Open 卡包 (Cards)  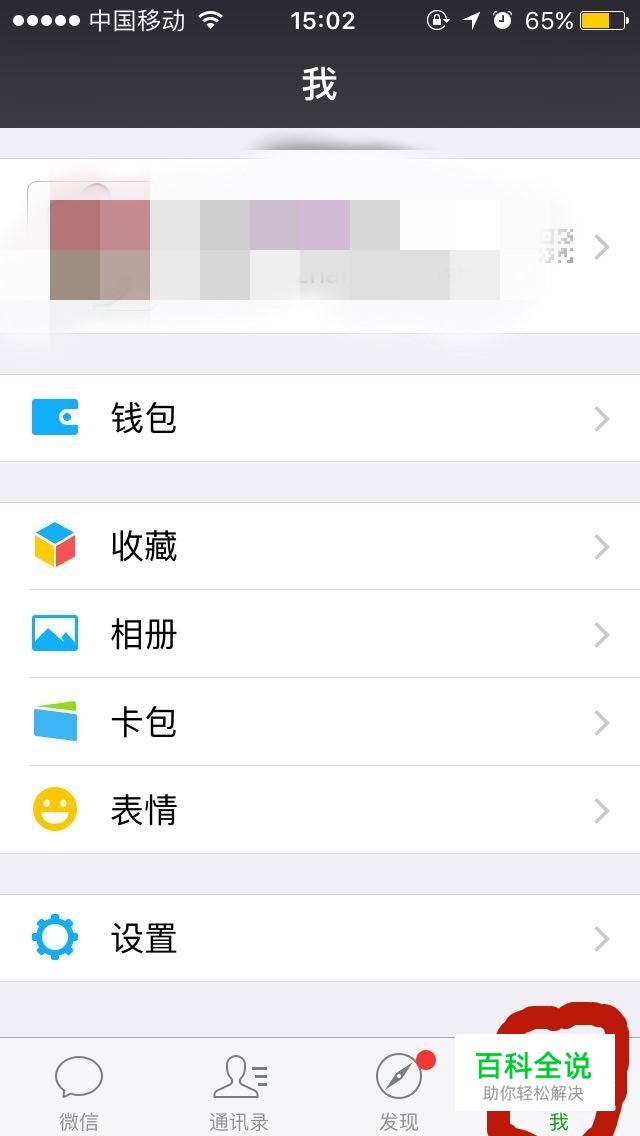click(320, 722)
